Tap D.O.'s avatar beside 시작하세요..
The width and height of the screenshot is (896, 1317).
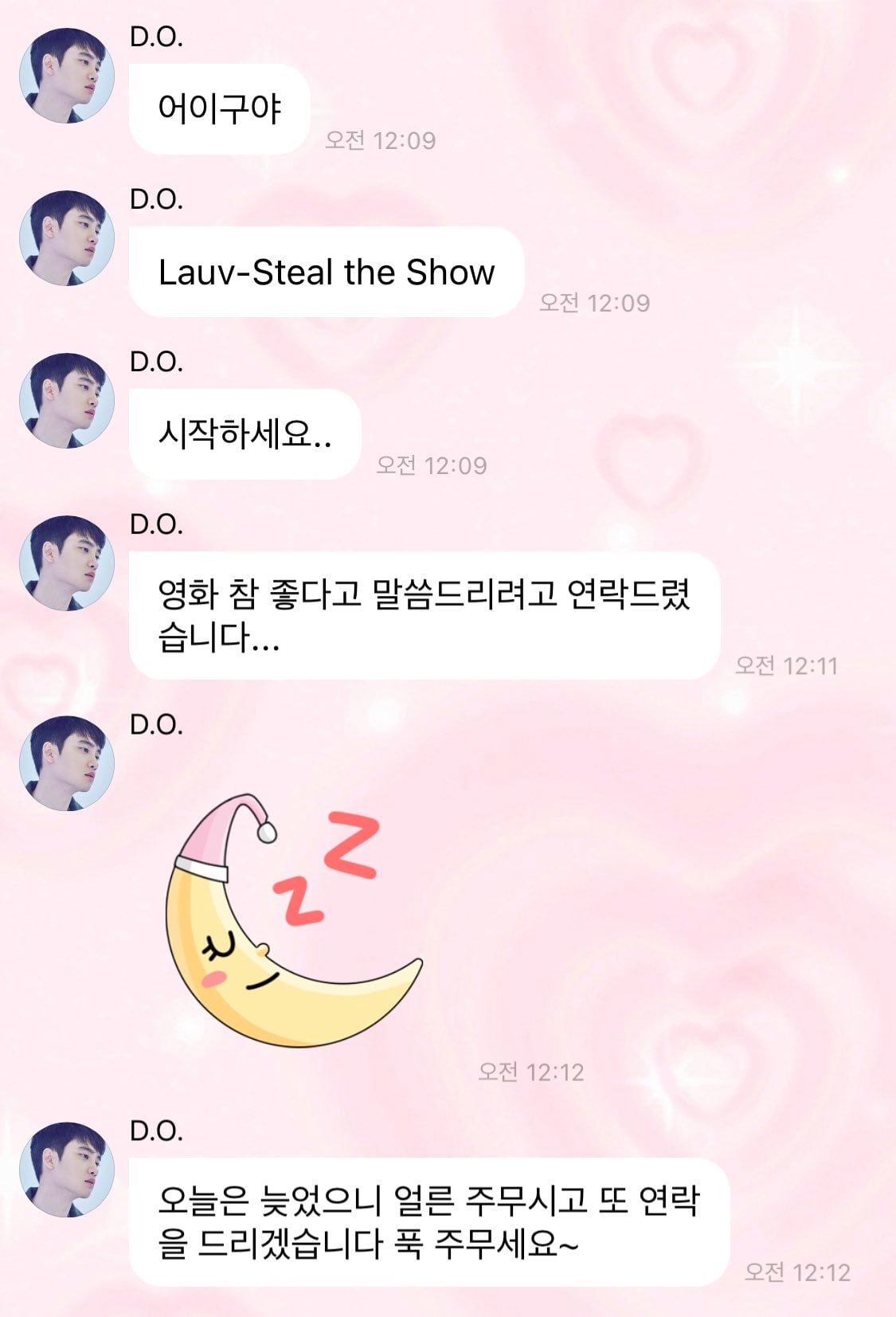coord(67,401)
